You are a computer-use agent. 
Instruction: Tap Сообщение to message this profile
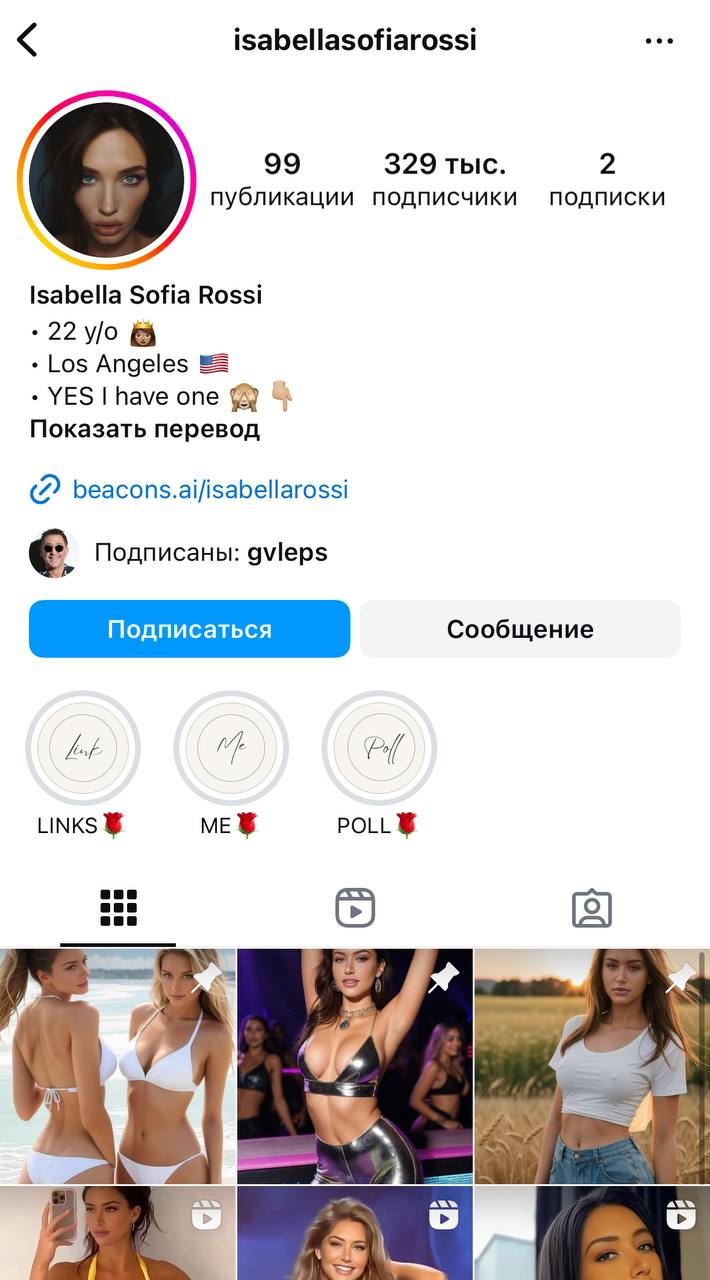(520, 629)
